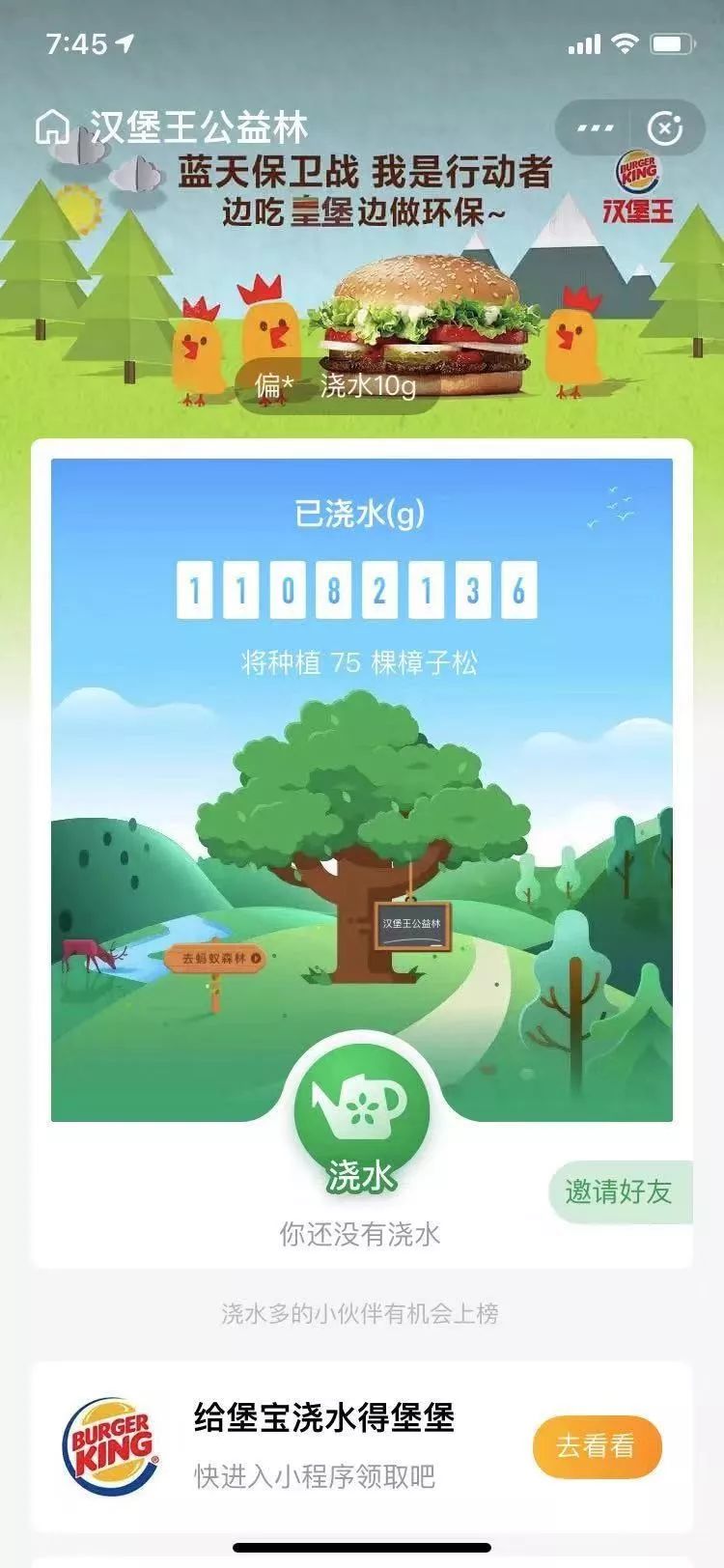Open the mini program more-options menu
The image size is (724, 1568).
point(595,127)
